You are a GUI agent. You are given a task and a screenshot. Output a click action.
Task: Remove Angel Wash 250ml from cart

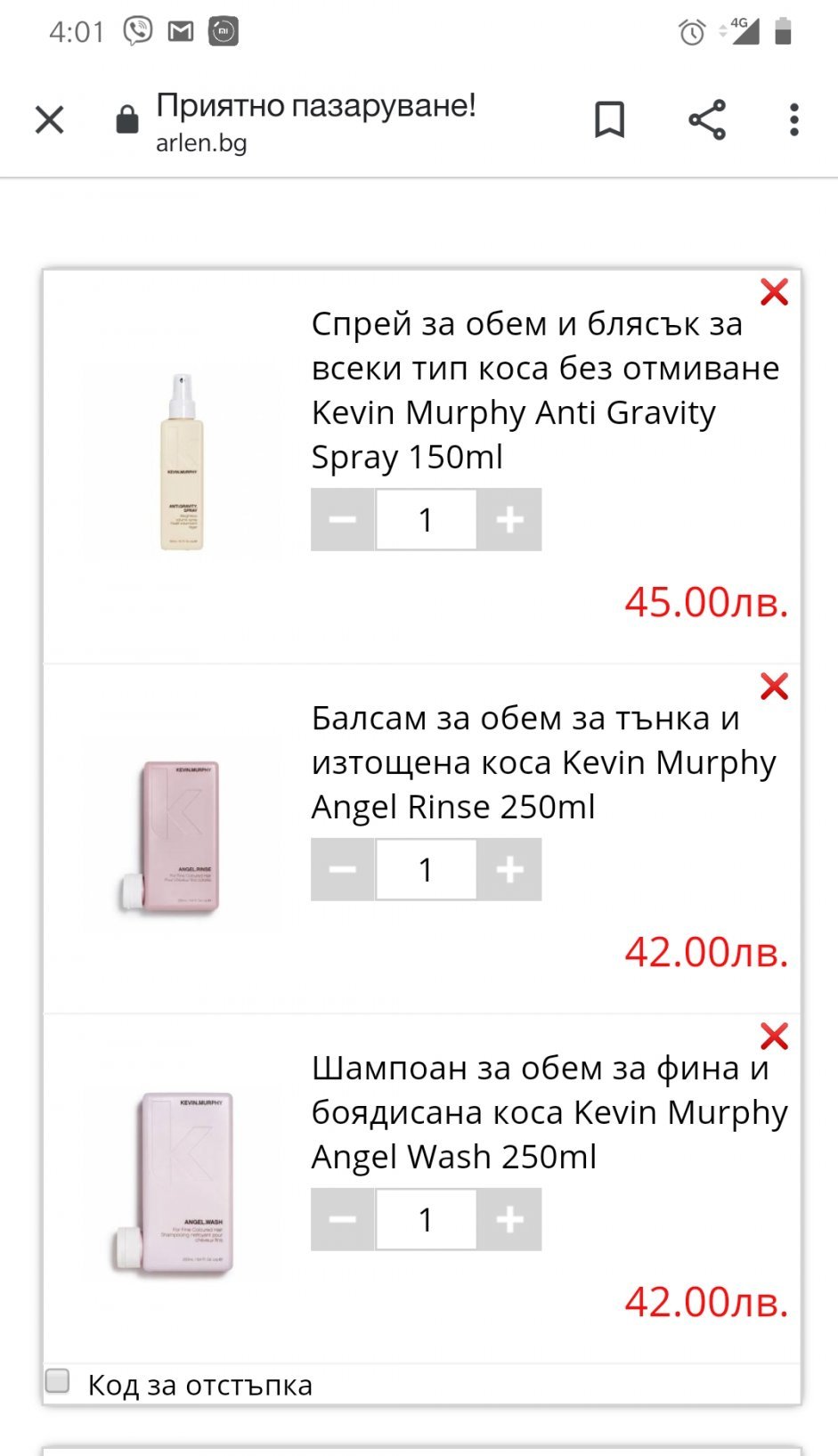(774, 1037)
